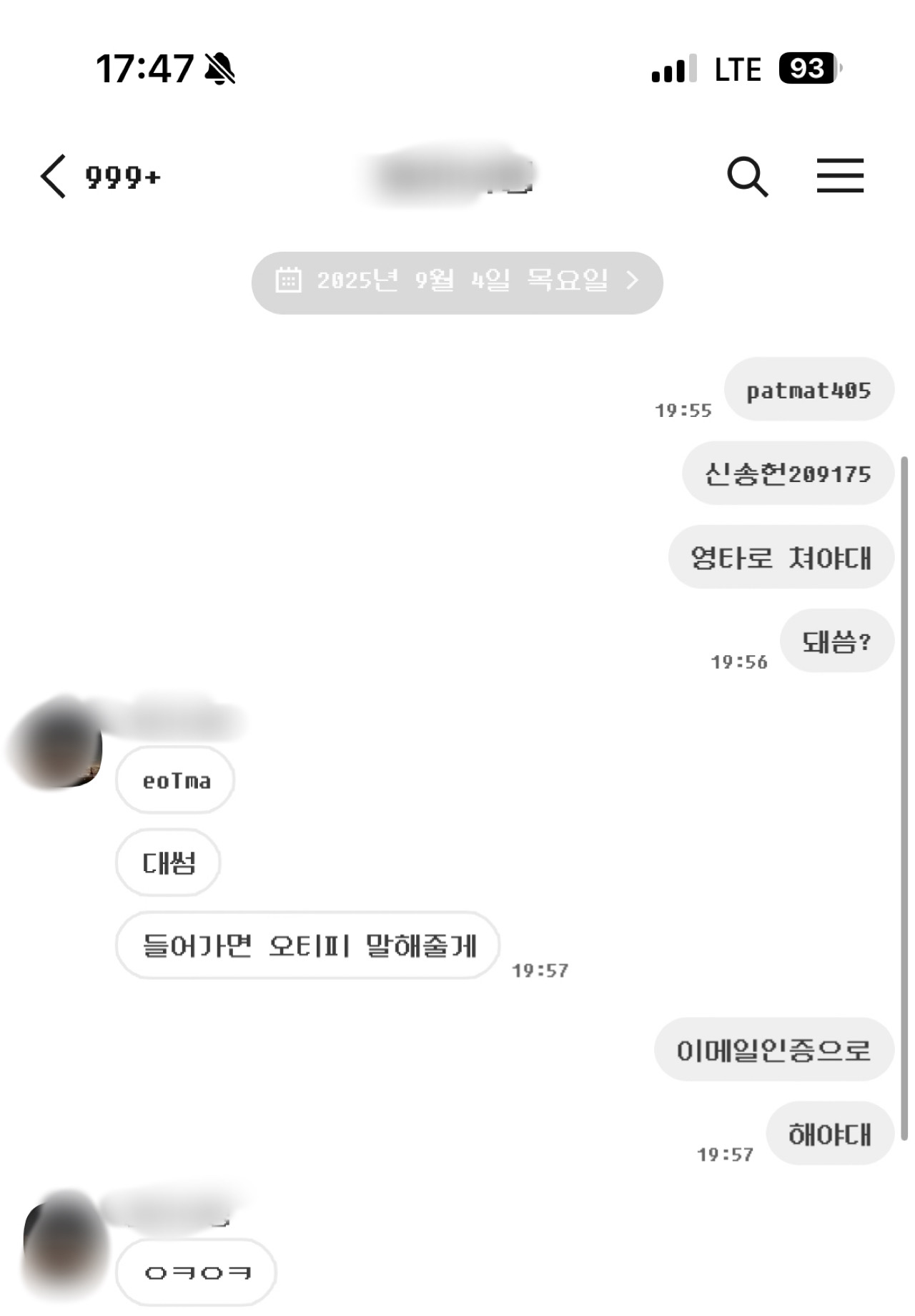This screenshot has width=915, height=1316.
Task: Open the chat room hamburger menu
Action: [x=840, y=176]
